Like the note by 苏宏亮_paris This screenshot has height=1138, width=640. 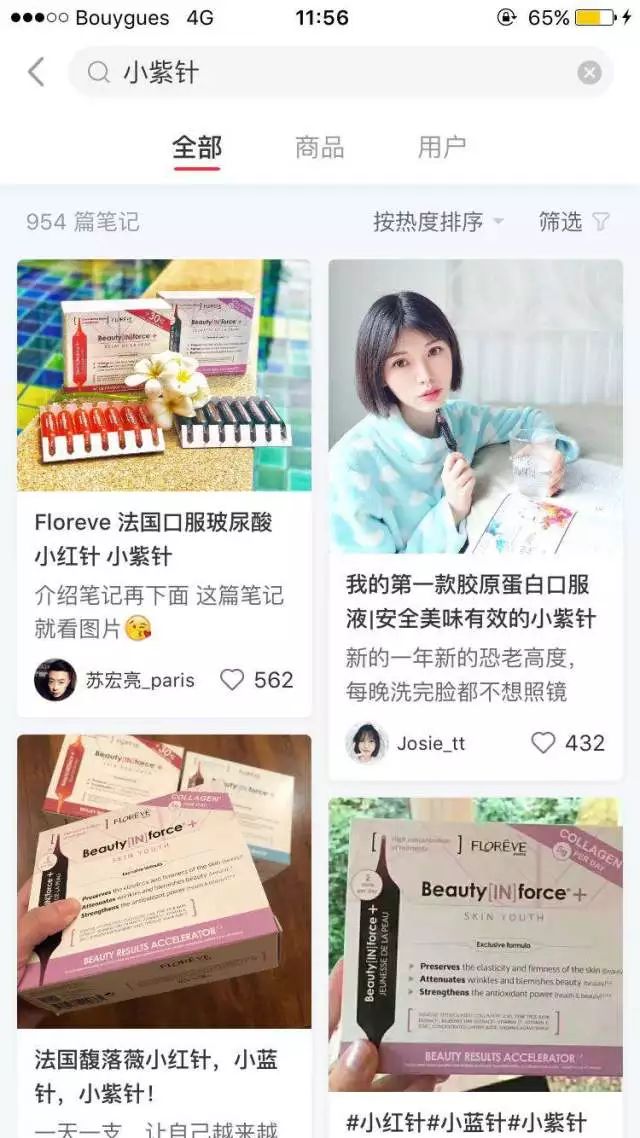(232, 680)
